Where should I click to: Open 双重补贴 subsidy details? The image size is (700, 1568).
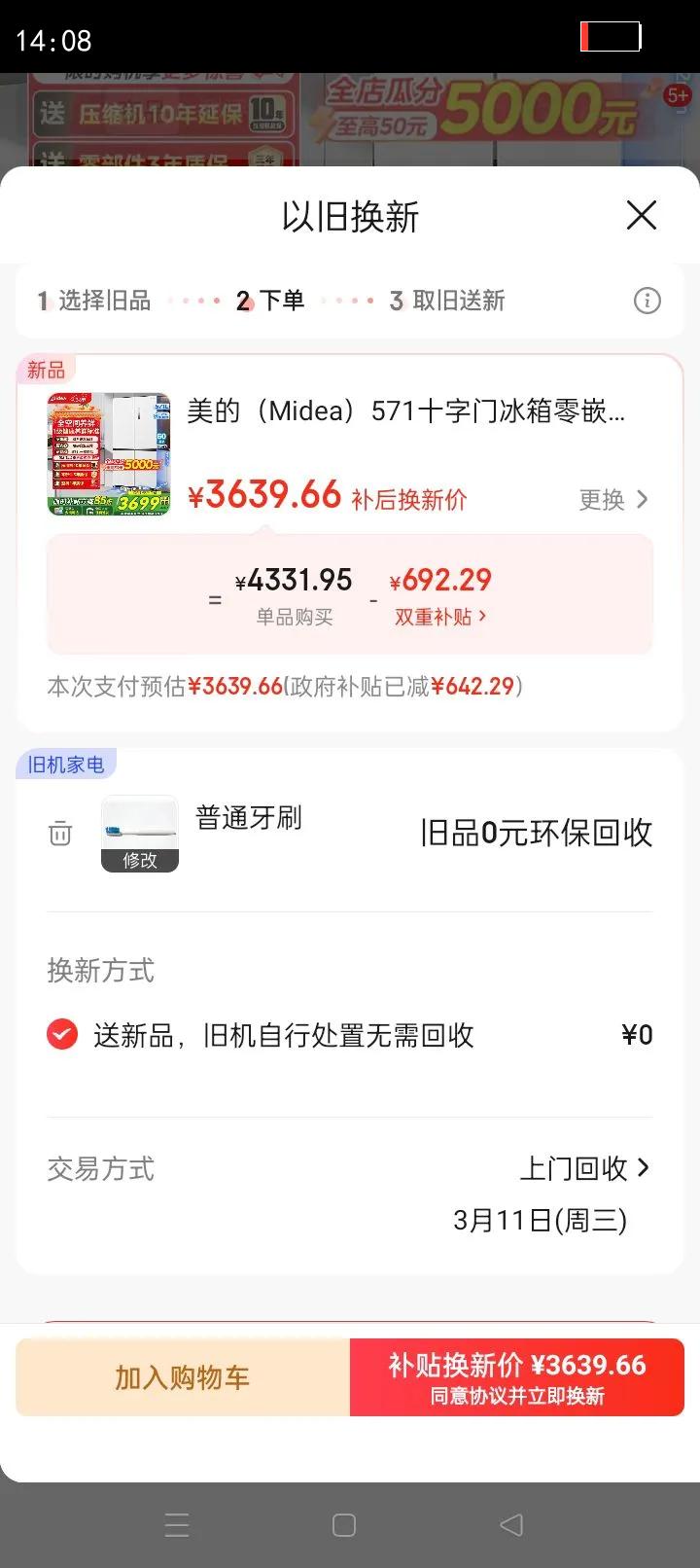[x=440, y=617]
